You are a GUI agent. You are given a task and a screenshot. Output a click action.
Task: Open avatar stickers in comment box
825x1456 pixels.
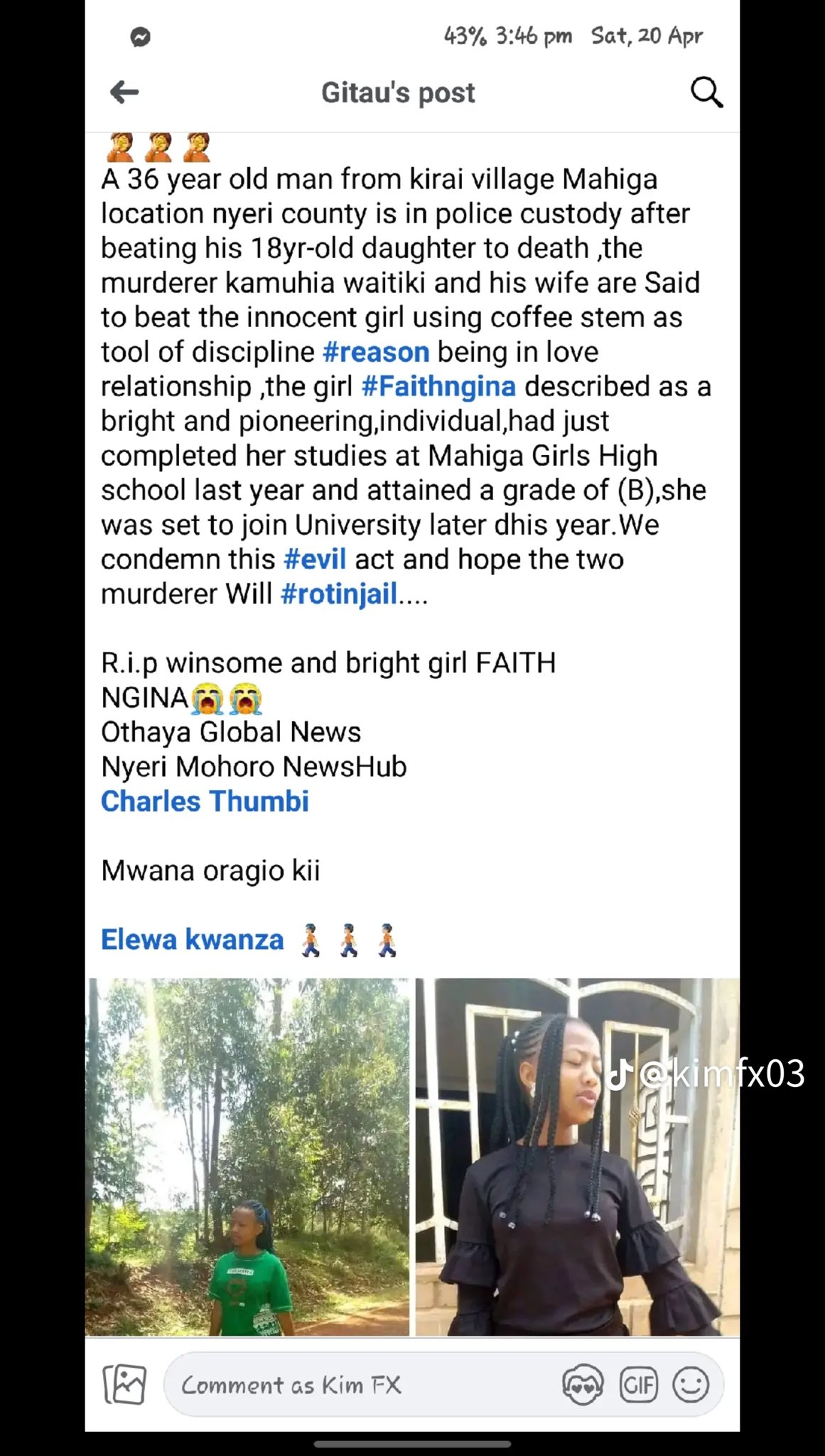(582, 1385)
